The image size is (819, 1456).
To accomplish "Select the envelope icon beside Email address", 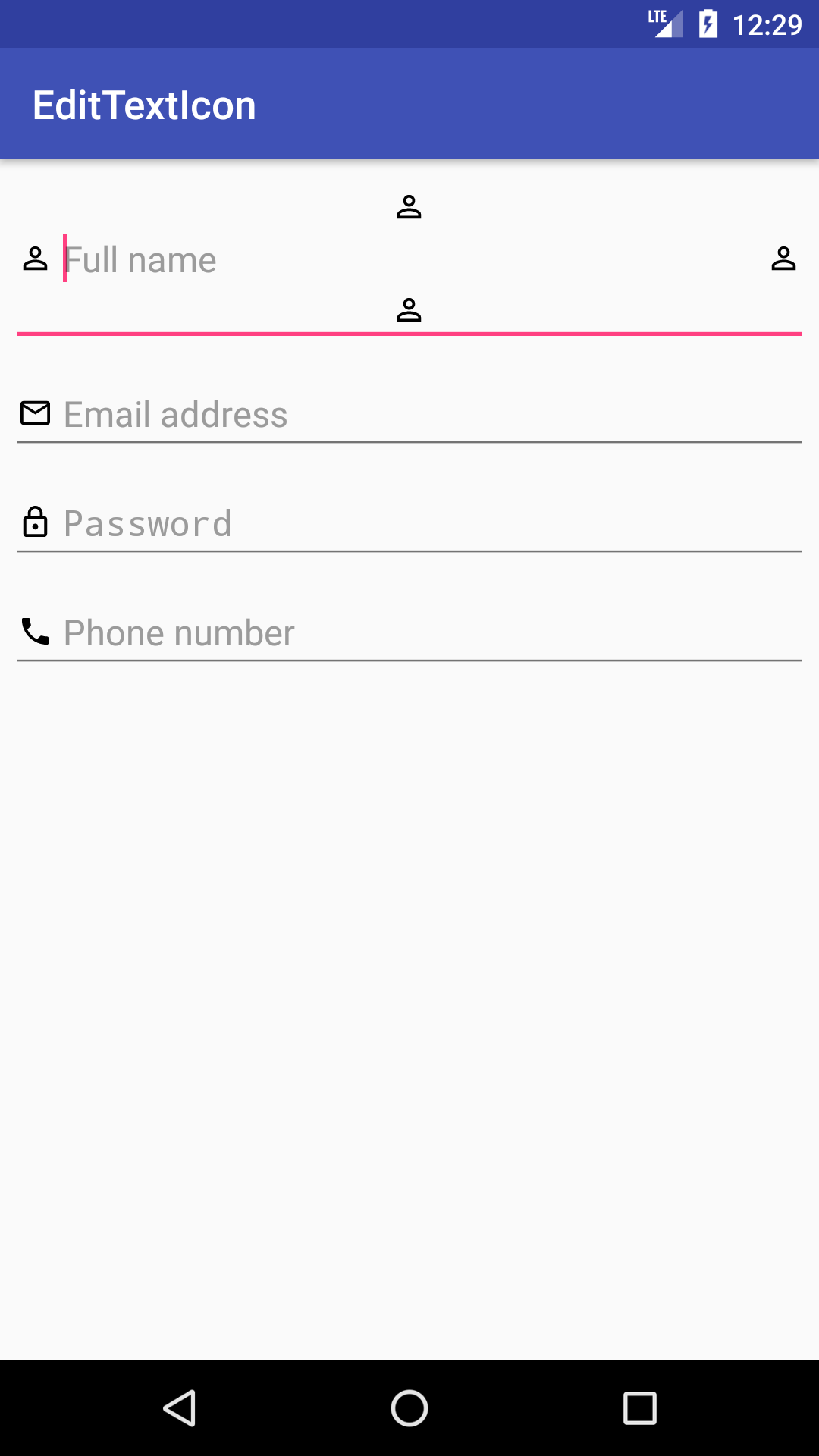I will [34, 413].
